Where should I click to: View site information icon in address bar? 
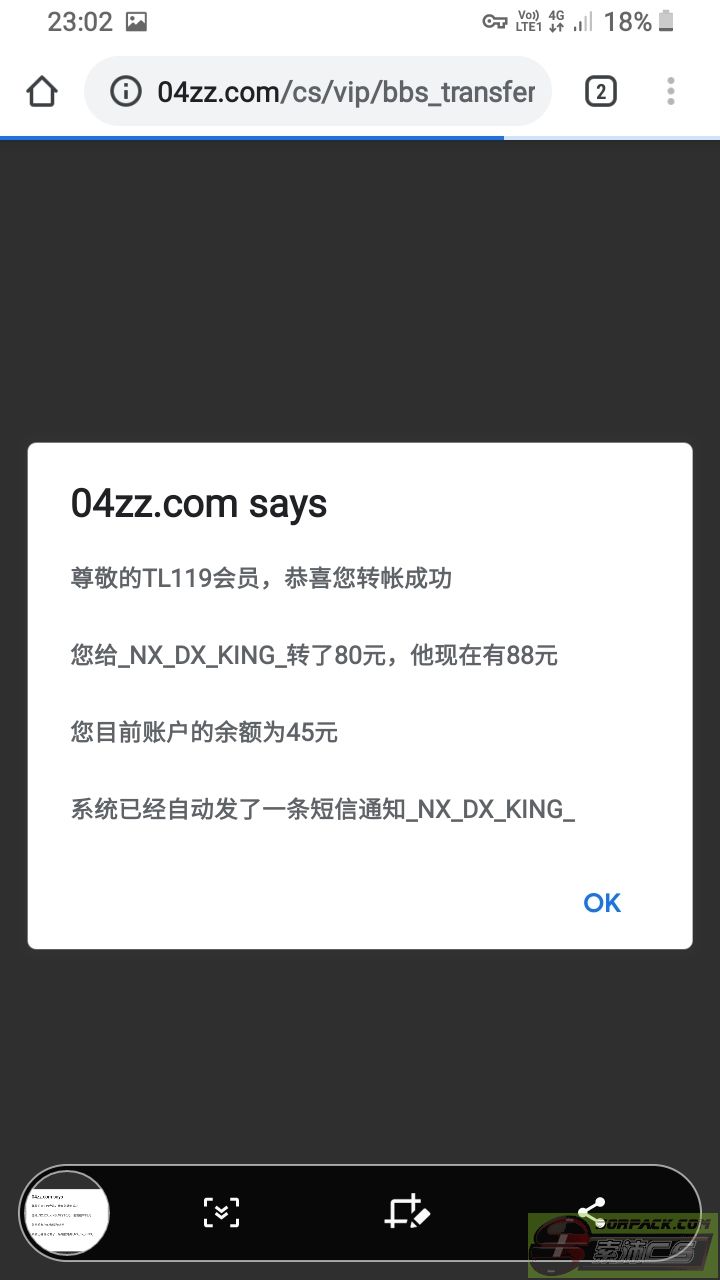125,92
